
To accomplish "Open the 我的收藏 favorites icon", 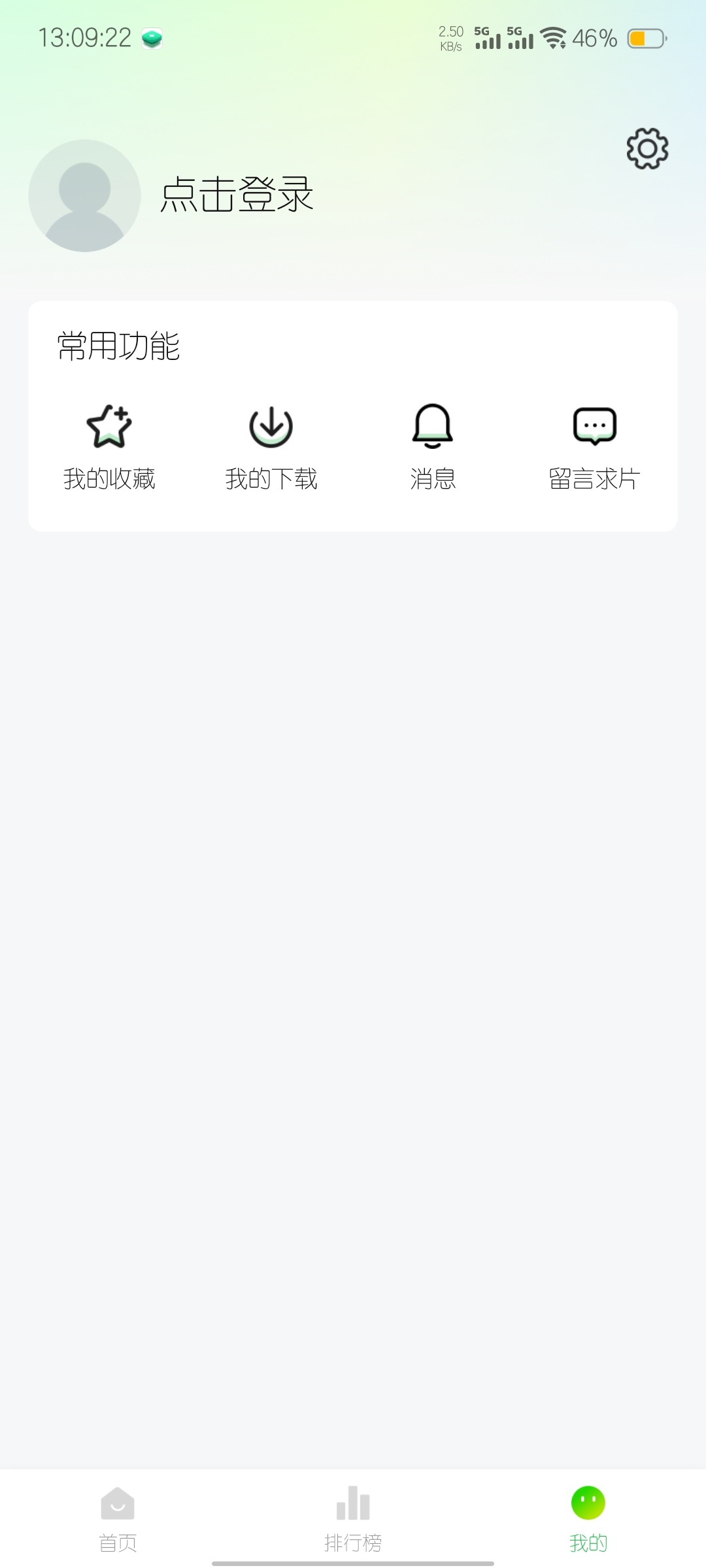I will 110,425.
